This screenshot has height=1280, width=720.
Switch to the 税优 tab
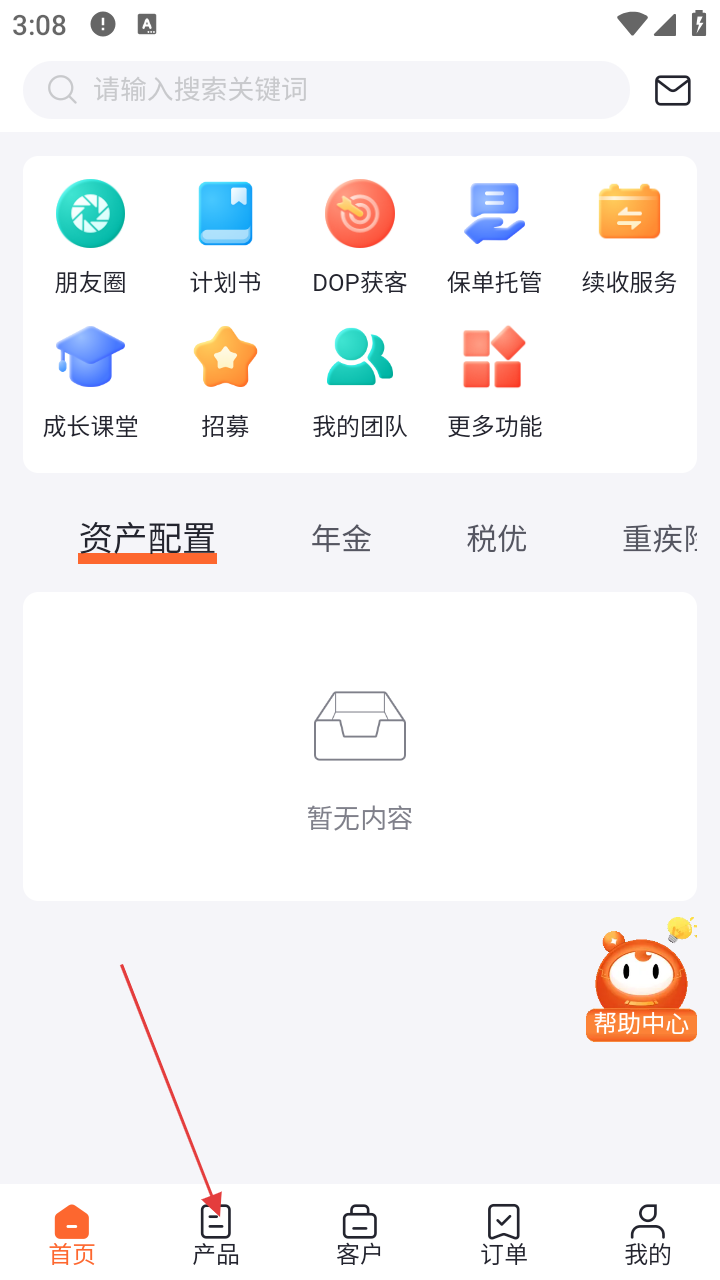[x=496, y=539]
